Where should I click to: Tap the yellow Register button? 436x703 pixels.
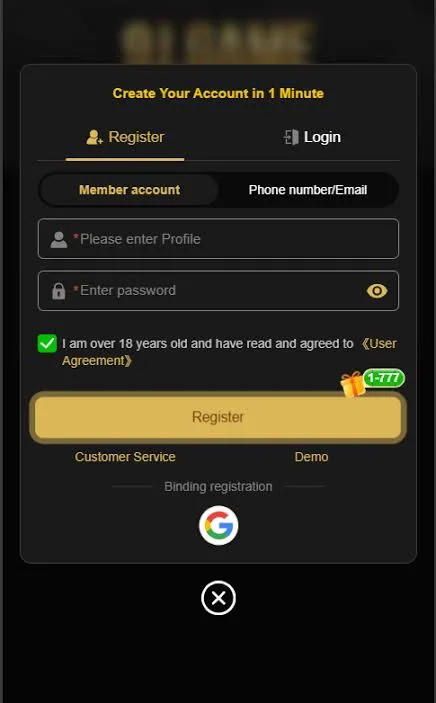tap(218, 417)
